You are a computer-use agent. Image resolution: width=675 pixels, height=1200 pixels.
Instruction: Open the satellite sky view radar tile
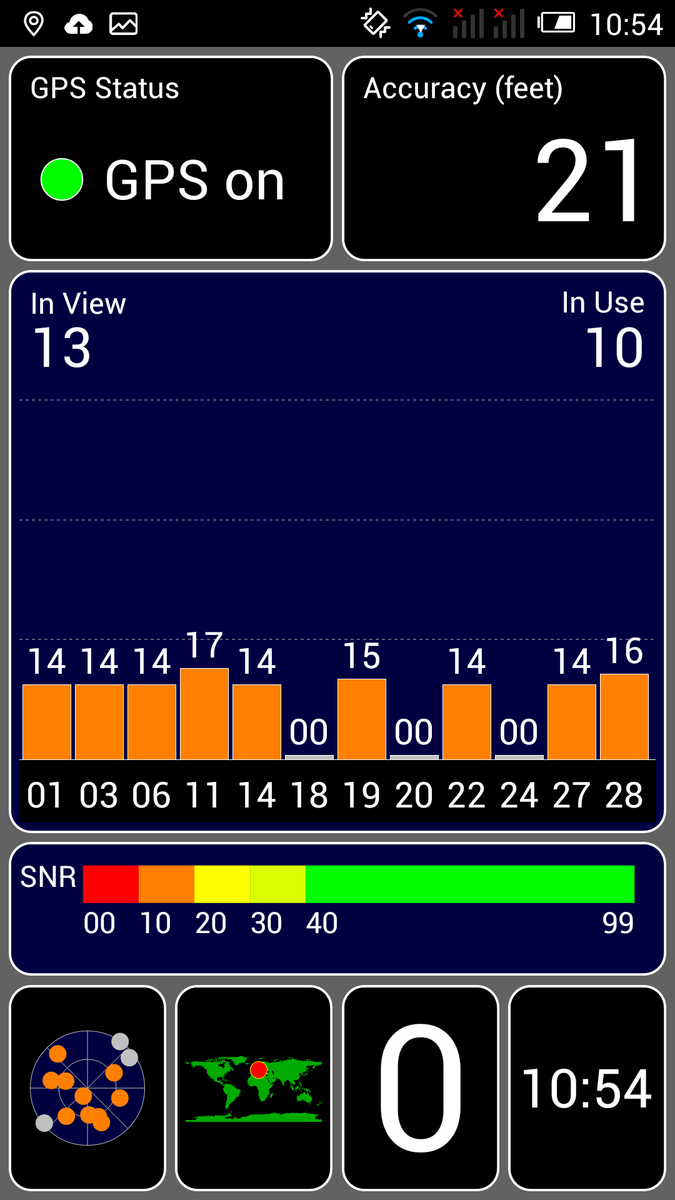click(87, 1086)
